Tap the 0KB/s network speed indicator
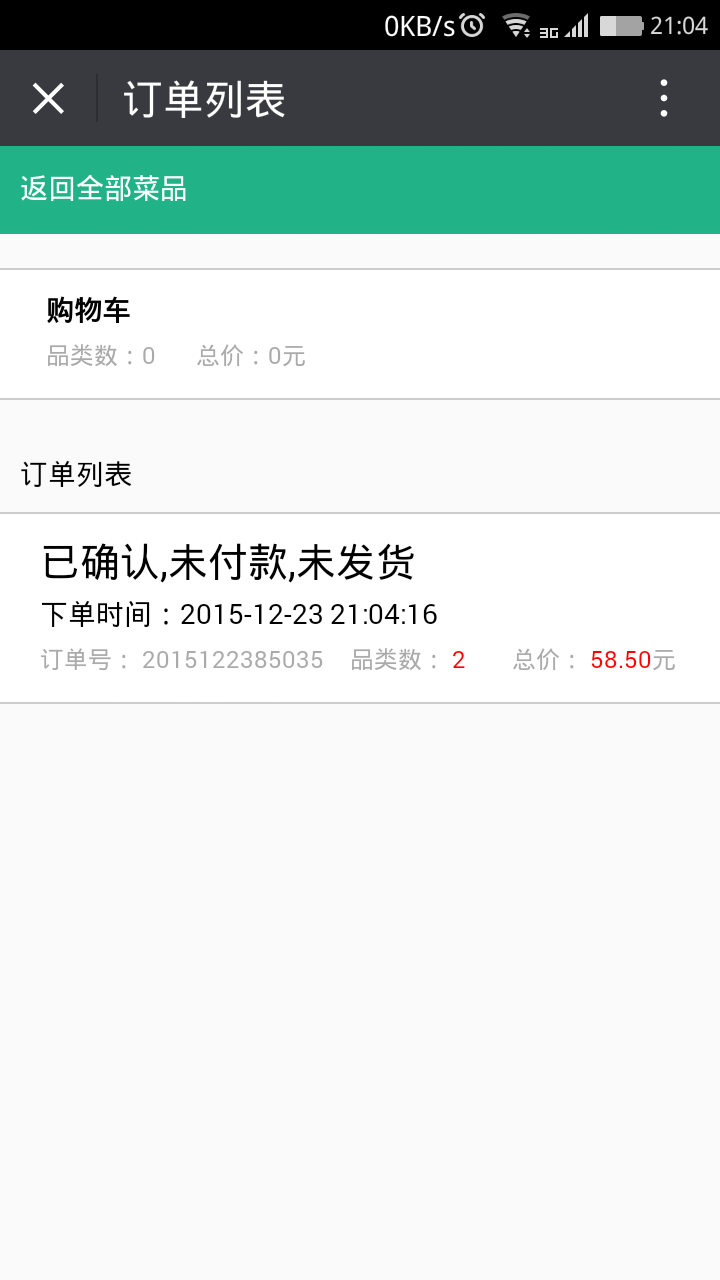 coord(418,25)
